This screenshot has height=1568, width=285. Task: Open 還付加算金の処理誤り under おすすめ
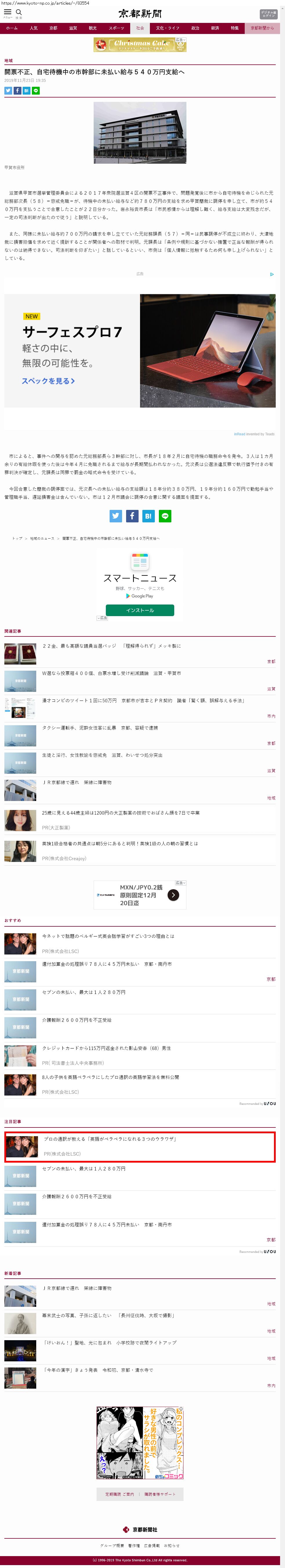point(106,964)
